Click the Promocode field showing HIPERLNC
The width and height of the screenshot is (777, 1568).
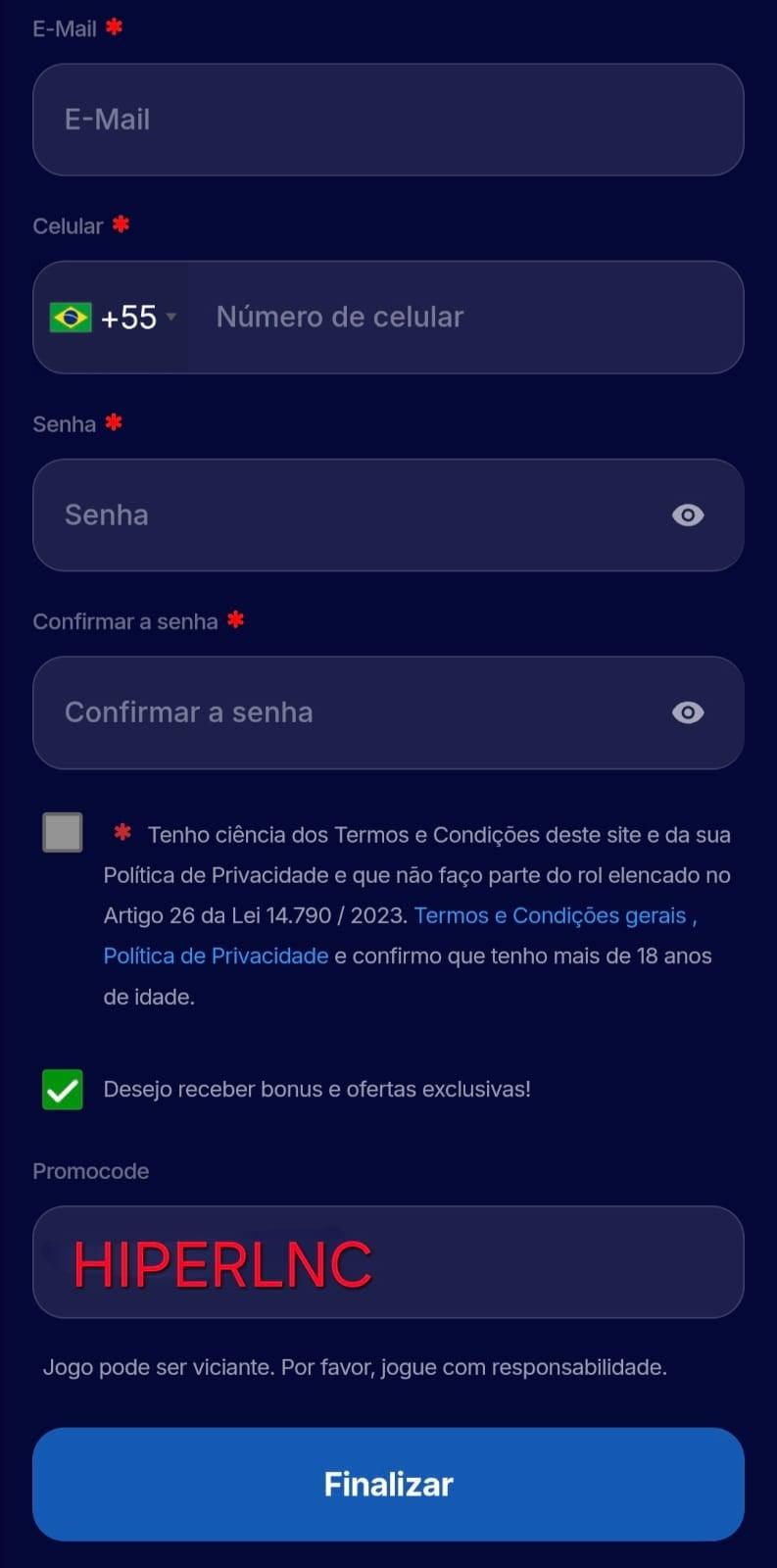388,1261
